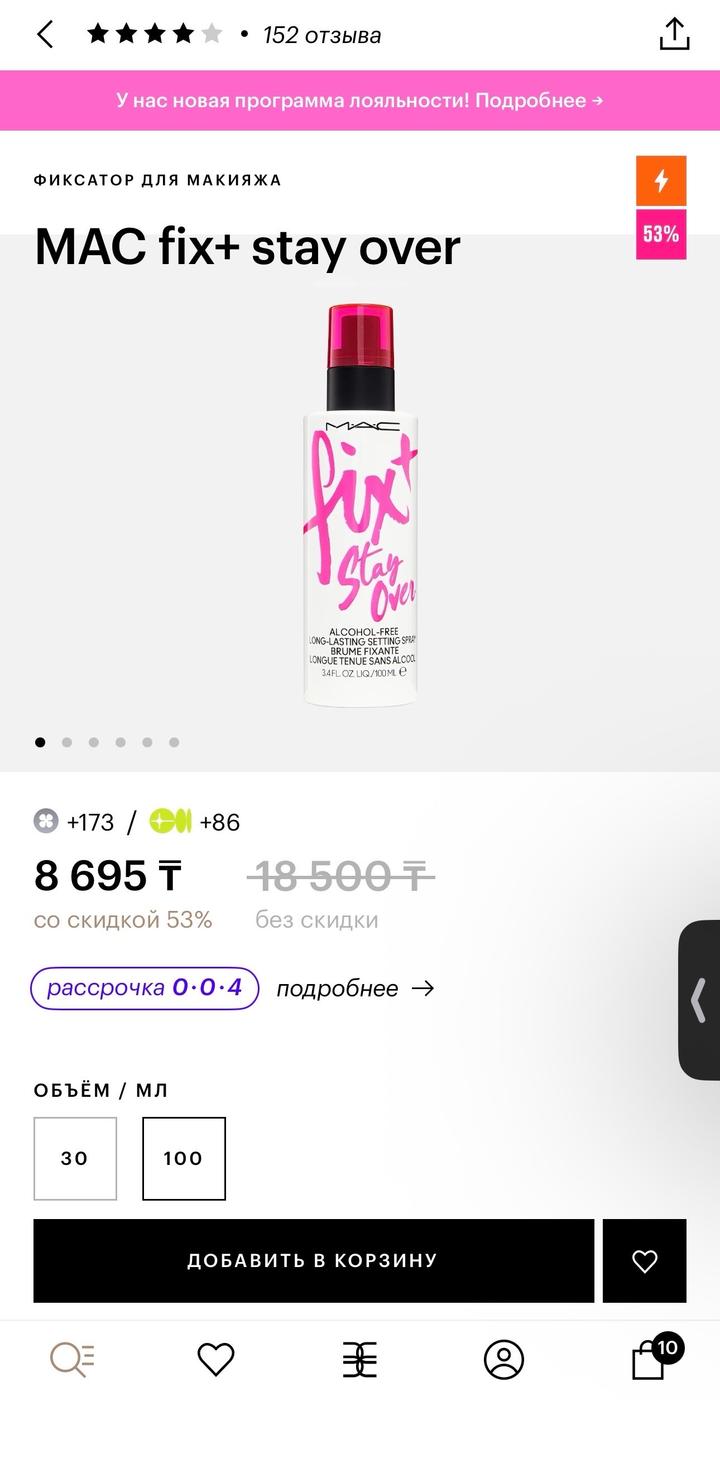Go to the store home logo tab
The width and height of the screenshot is (720, 1458).
(x=360, y=1360)
